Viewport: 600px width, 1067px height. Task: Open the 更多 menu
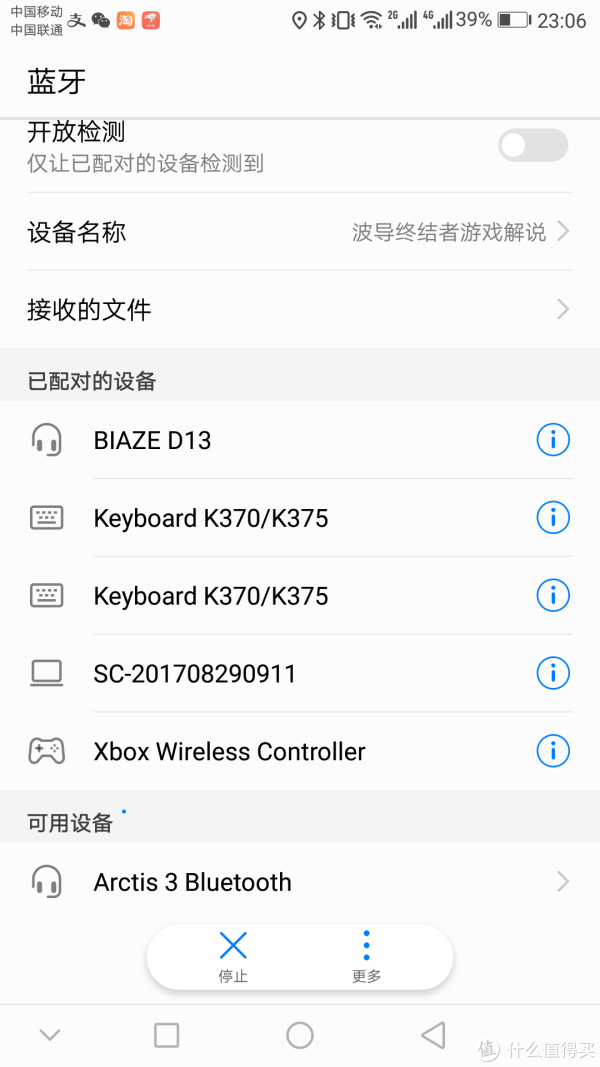[366, 957]
